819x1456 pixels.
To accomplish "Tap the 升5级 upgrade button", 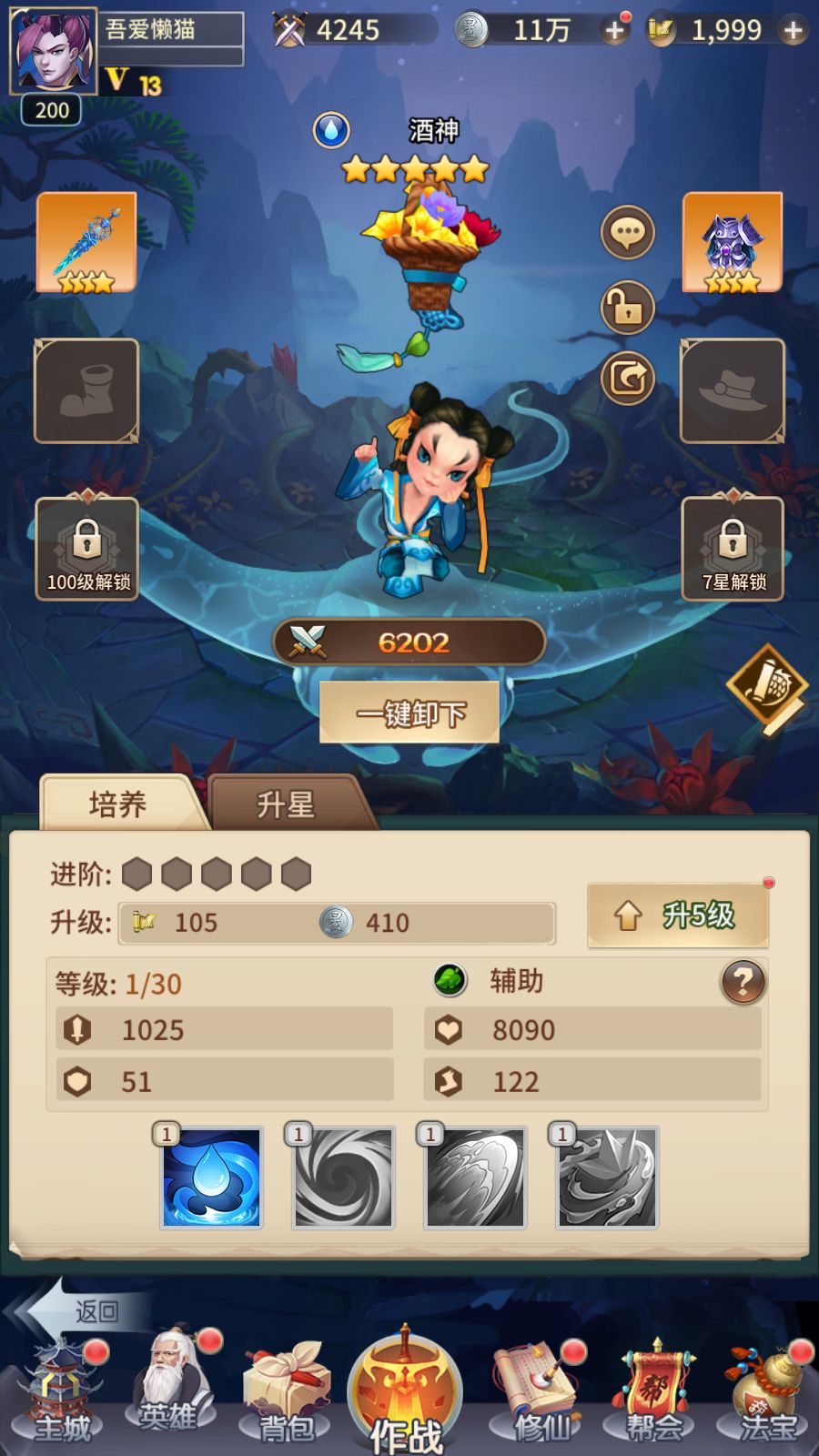I will tap(678, 915).
